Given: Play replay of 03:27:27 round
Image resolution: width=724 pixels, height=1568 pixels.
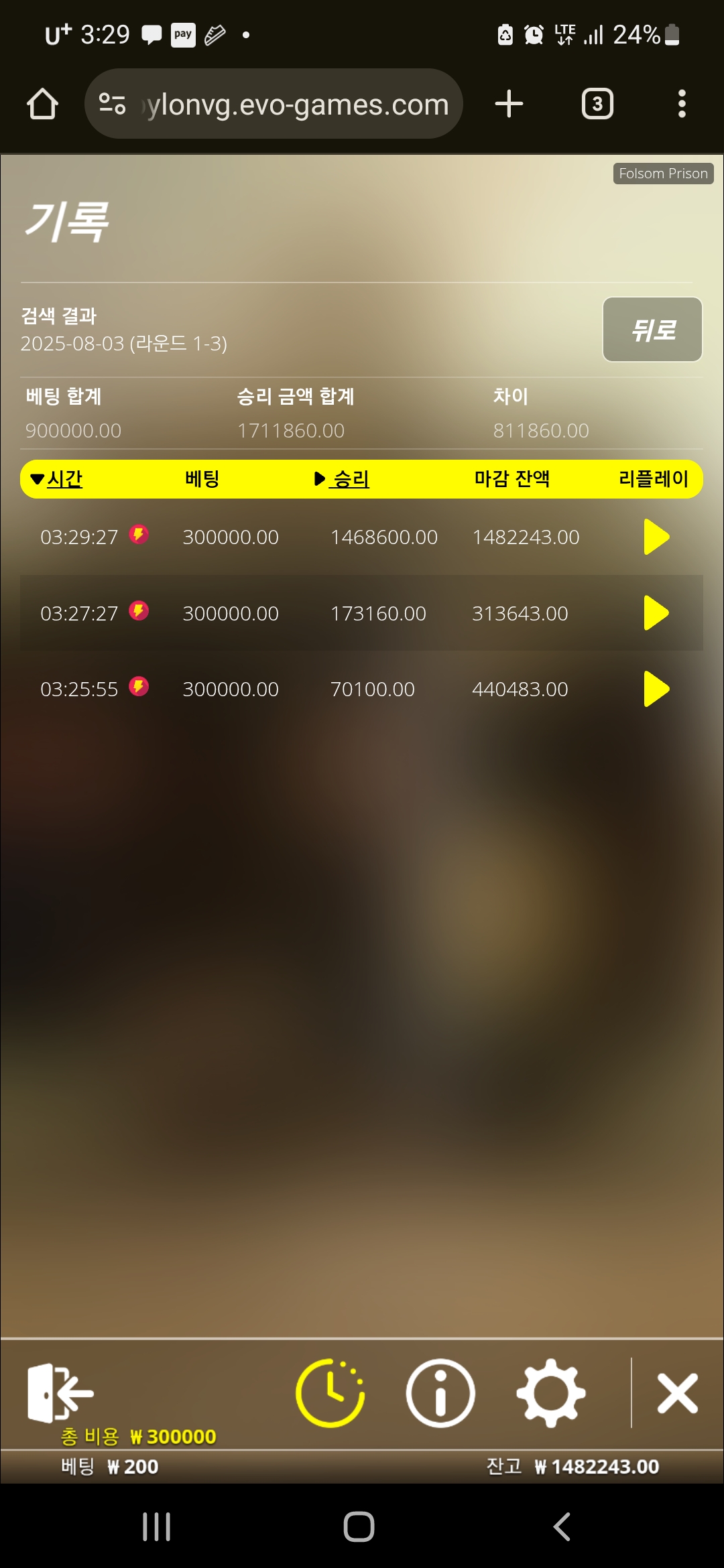Looking at the screenshot, I should (656, 613).
